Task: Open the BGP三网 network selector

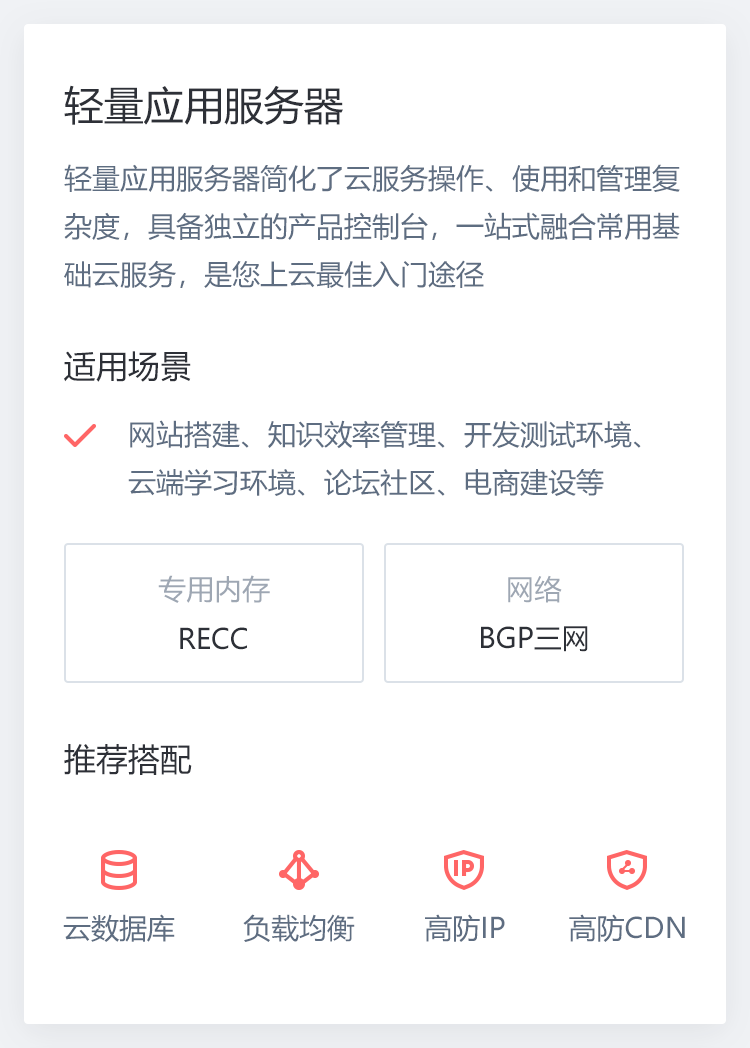Action: pyautogui.click(x=533, y=640)
